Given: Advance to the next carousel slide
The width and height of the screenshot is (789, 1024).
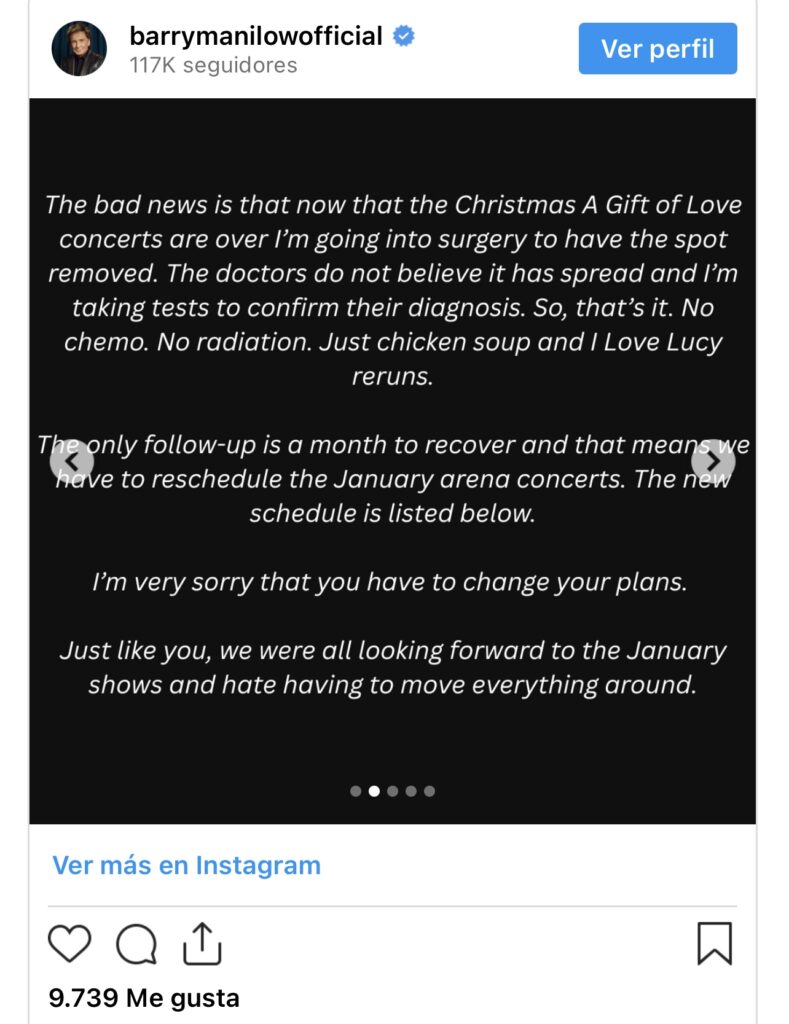Looking at the screenshot, I should coord(713,462).
